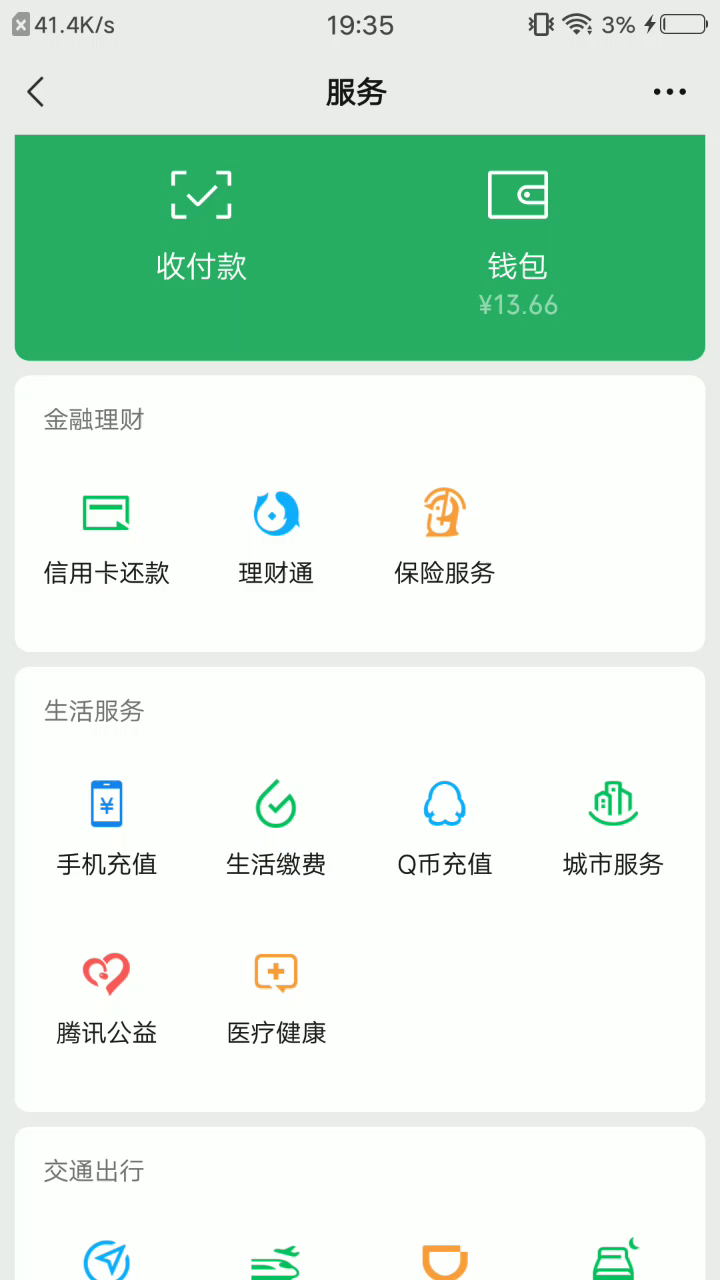Open the three-dot overflow menu

[x=669, y=92]
